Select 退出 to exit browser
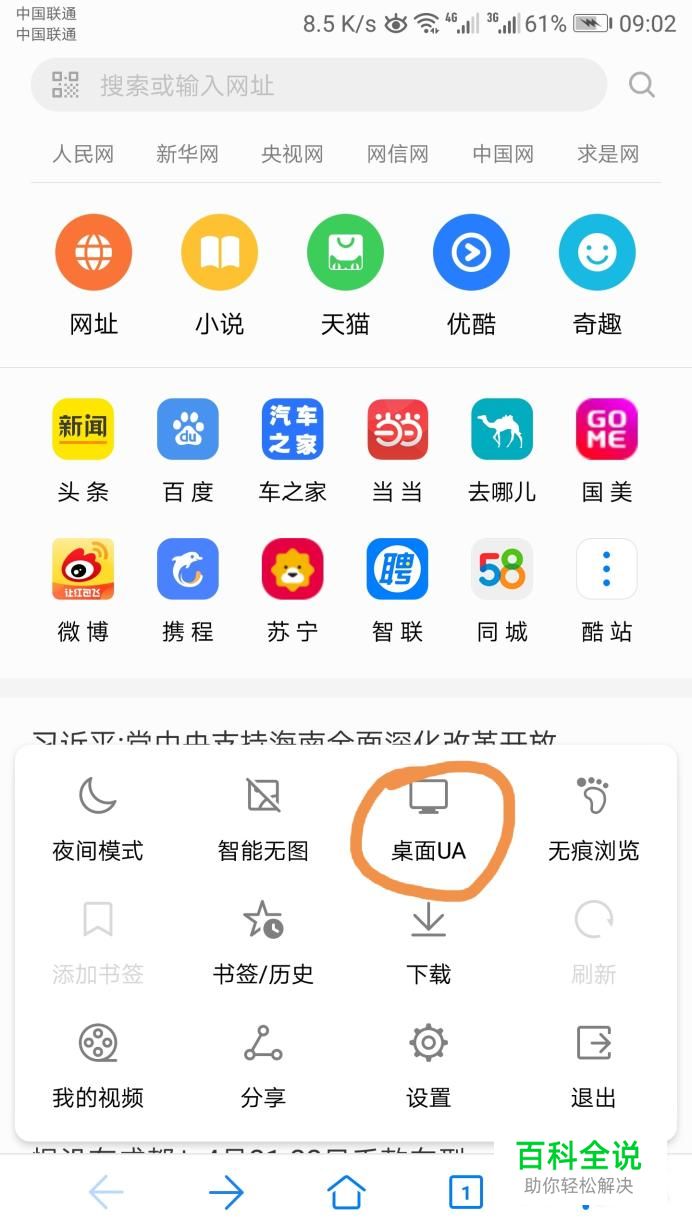Screen dimensions: 692x1230 (593, 1067)
